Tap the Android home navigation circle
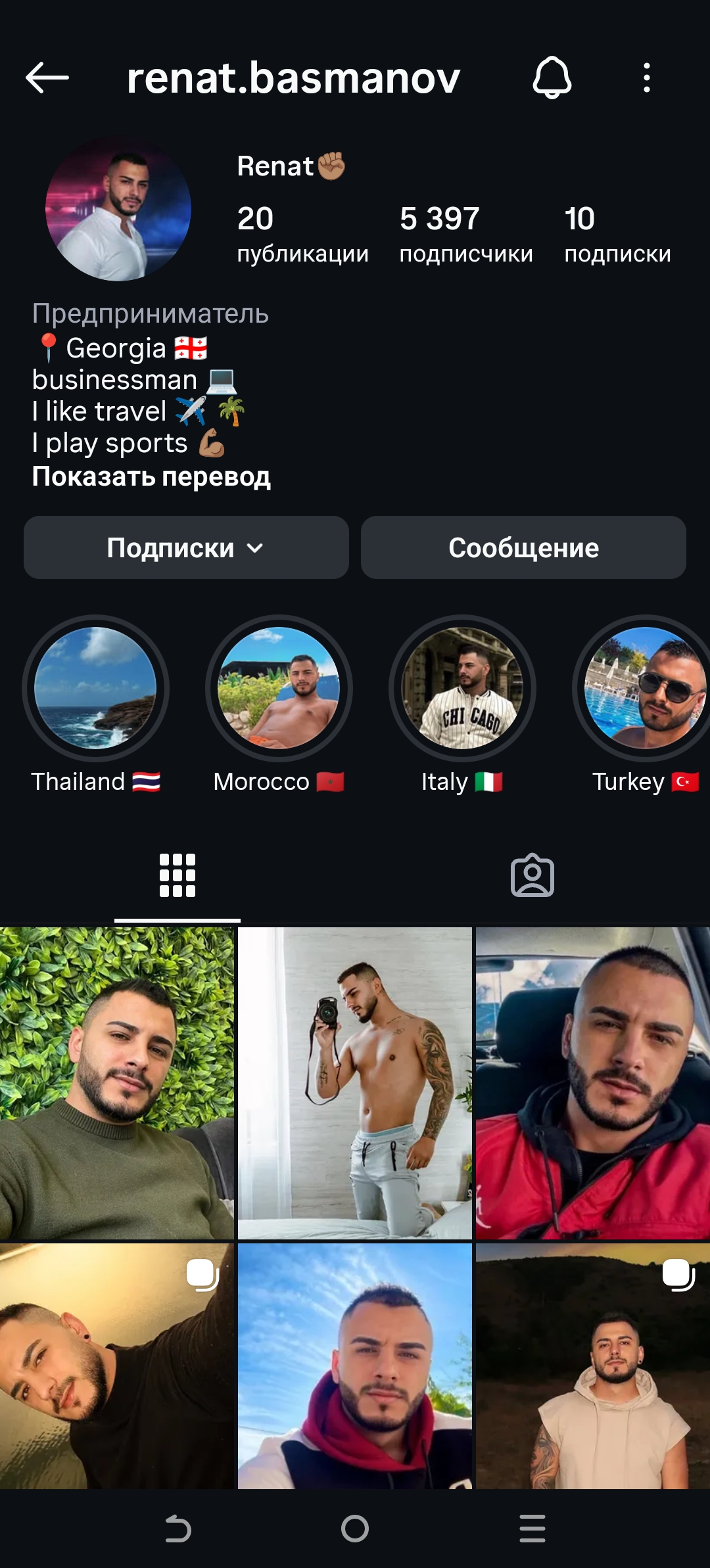Screen dimensions: 710x1568 tap(355, 1528)
